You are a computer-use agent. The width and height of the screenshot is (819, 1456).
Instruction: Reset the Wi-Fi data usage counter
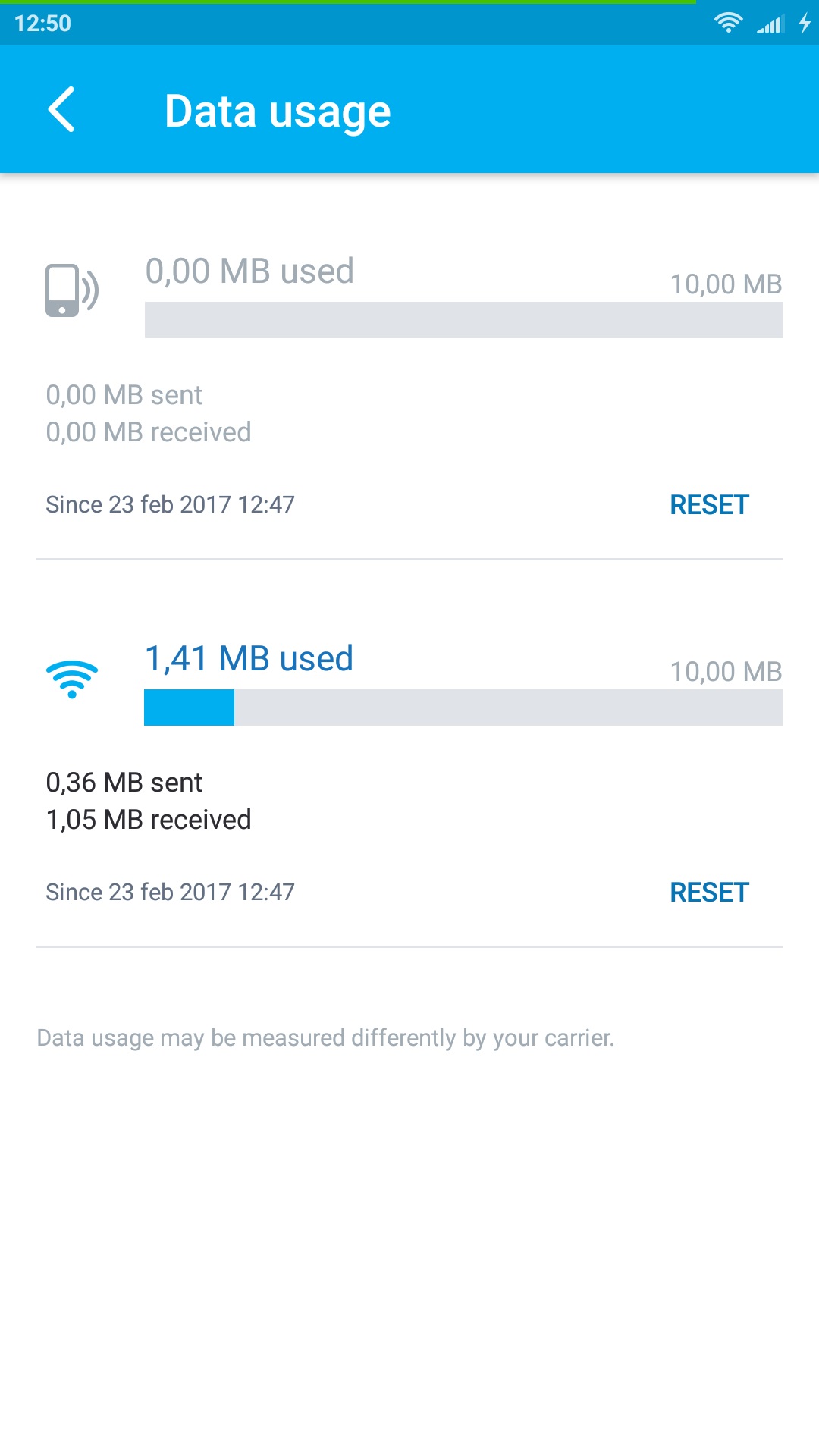(x=709, y=893)
